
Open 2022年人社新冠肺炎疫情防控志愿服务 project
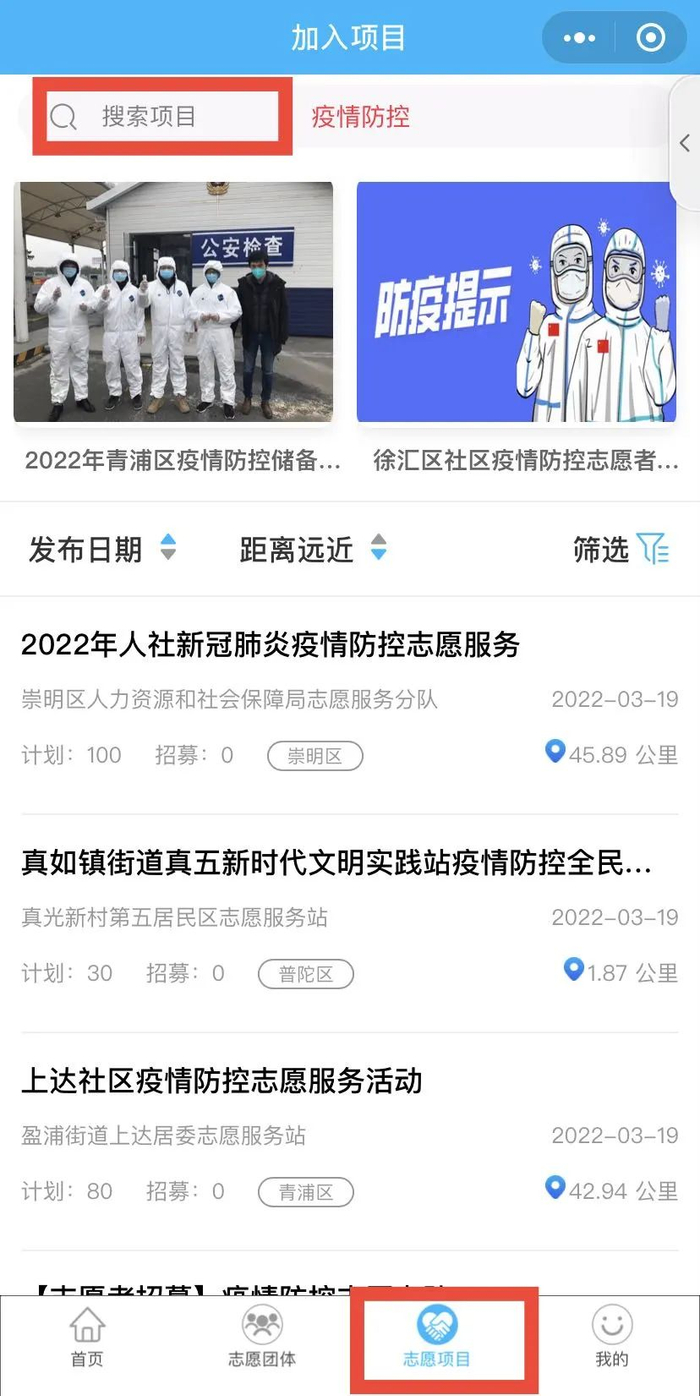point(270,645)
